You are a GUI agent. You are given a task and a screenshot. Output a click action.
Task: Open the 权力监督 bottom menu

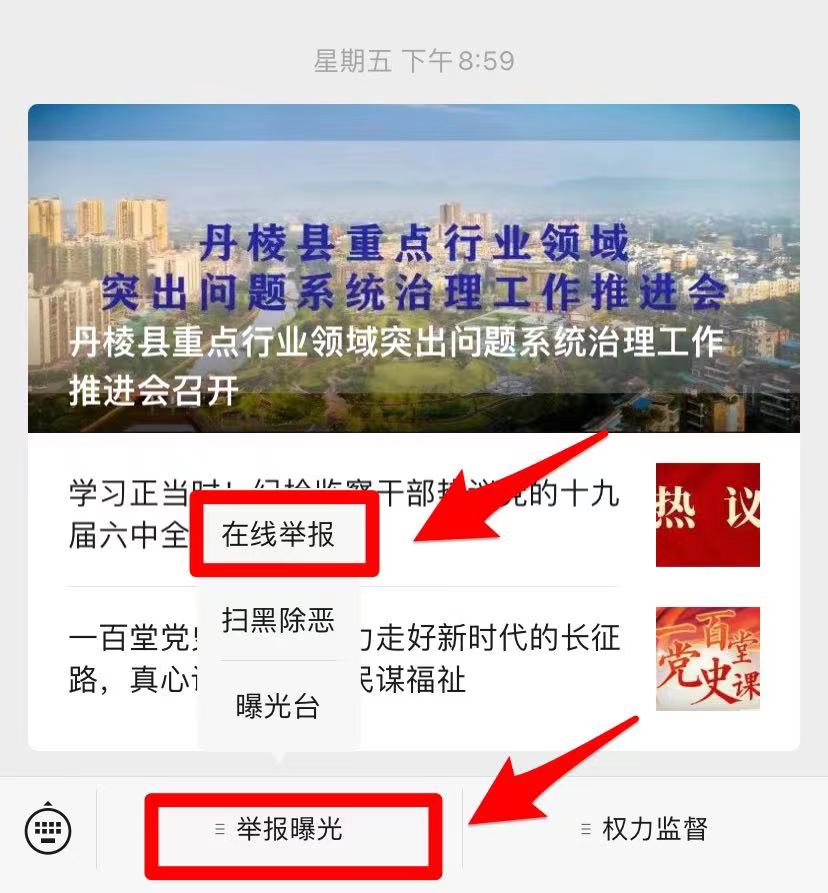point(645,829)
